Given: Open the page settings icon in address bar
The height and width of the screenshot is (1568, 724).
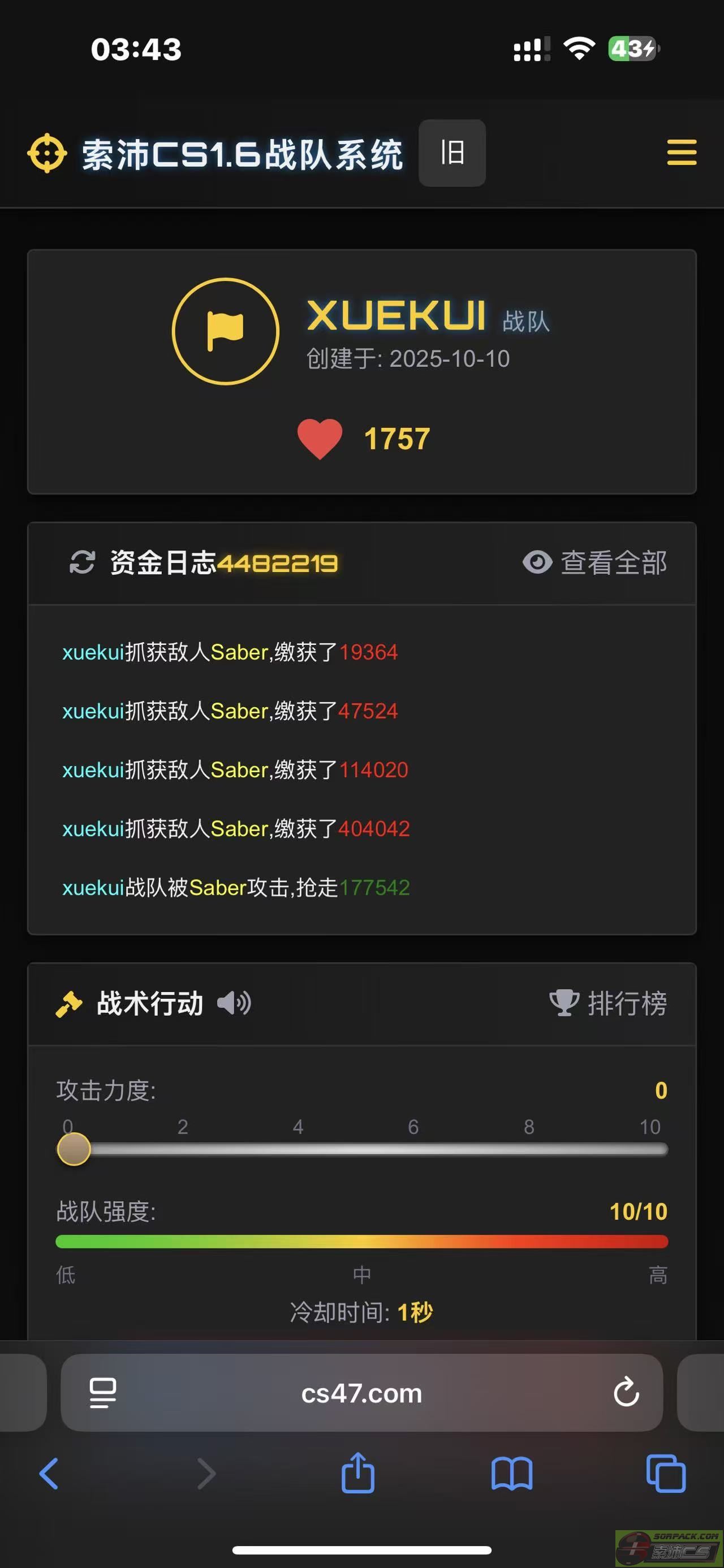Looking at the screenshot, I should point(103,1393).
